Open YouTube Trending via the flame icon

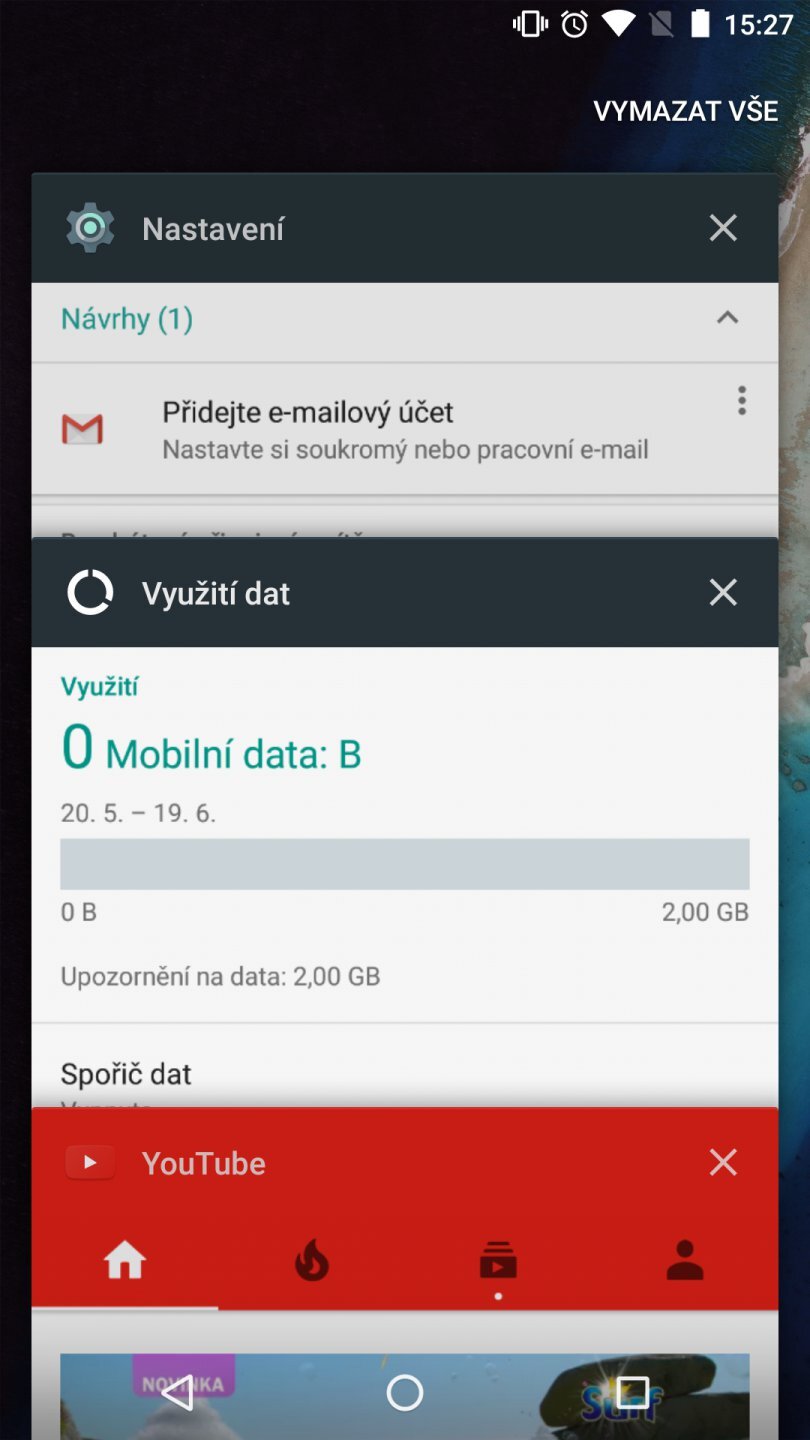310,1261
